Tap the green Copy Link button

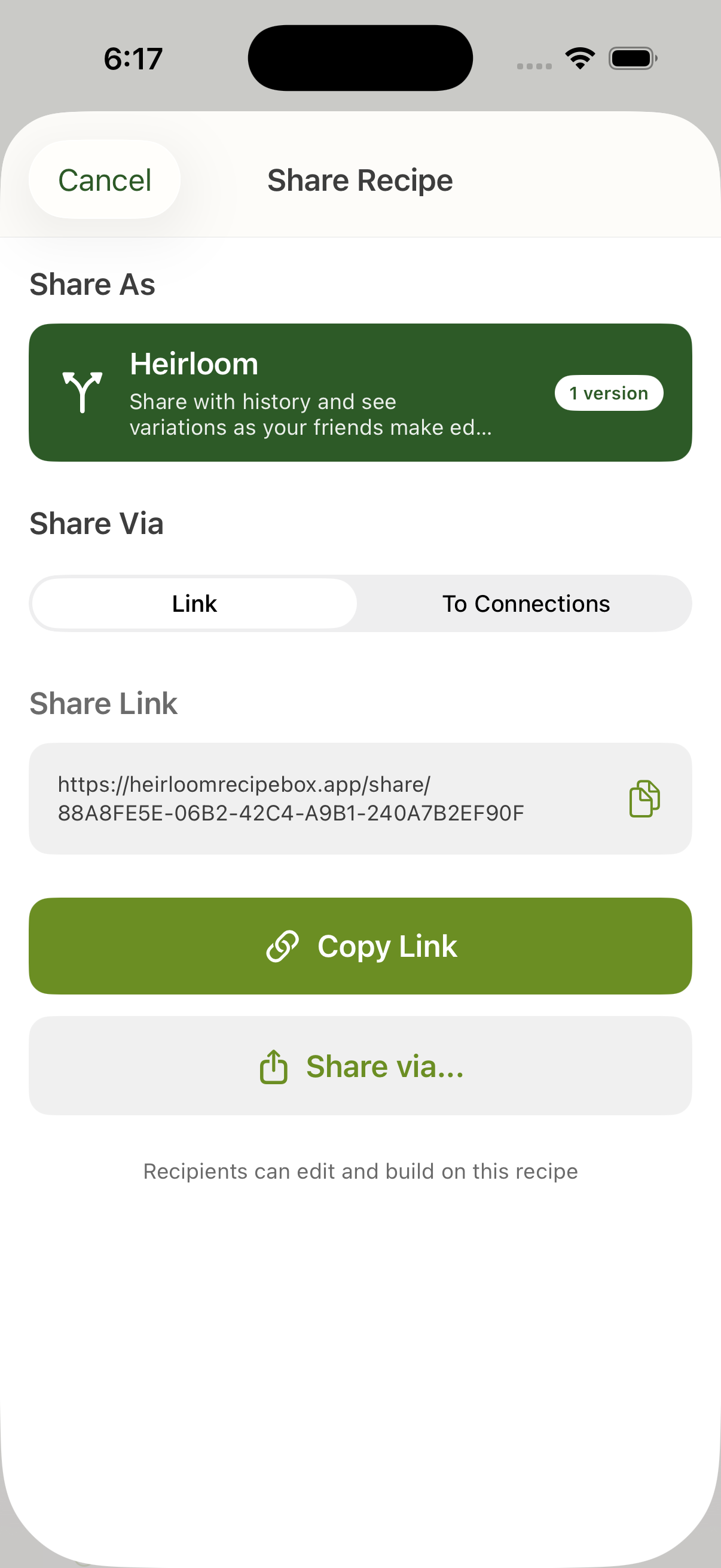click(359, 945)
